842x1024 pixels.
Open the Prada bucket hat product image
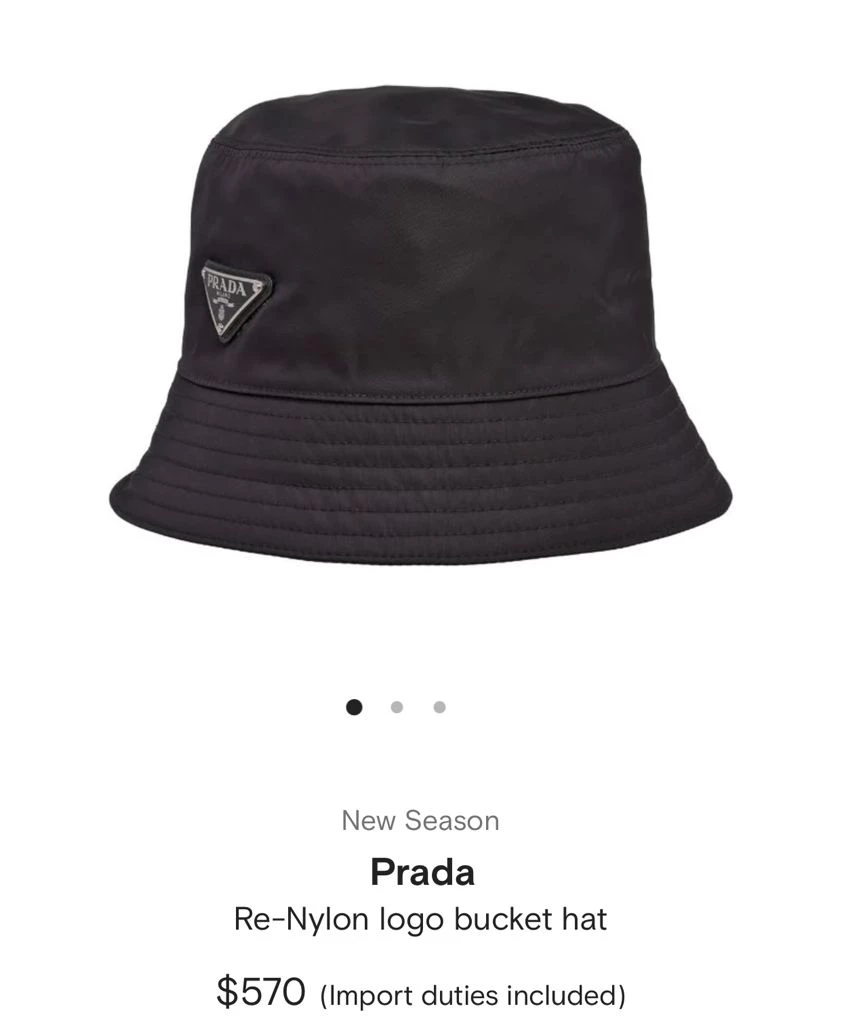point(420,330)
